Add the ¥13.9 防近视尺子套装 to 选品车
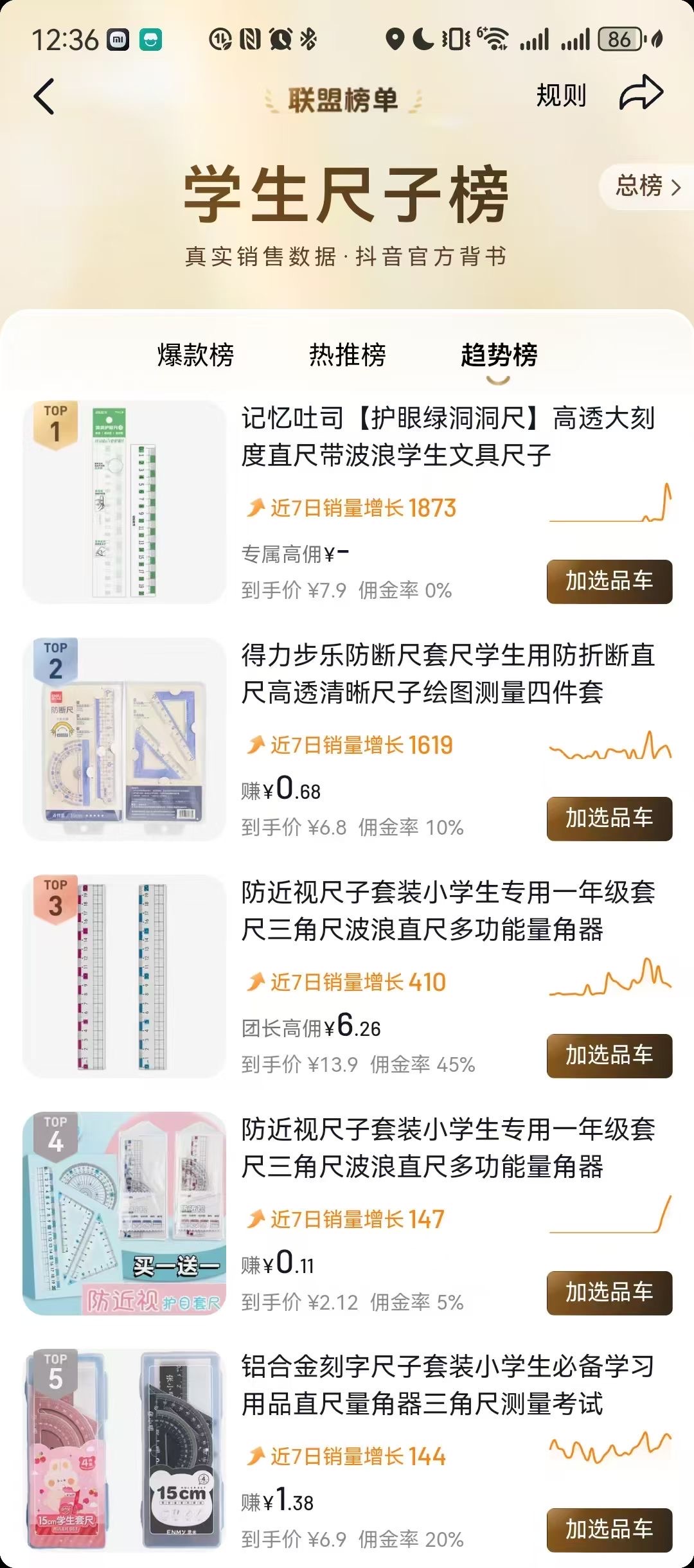 [609, 1056]
